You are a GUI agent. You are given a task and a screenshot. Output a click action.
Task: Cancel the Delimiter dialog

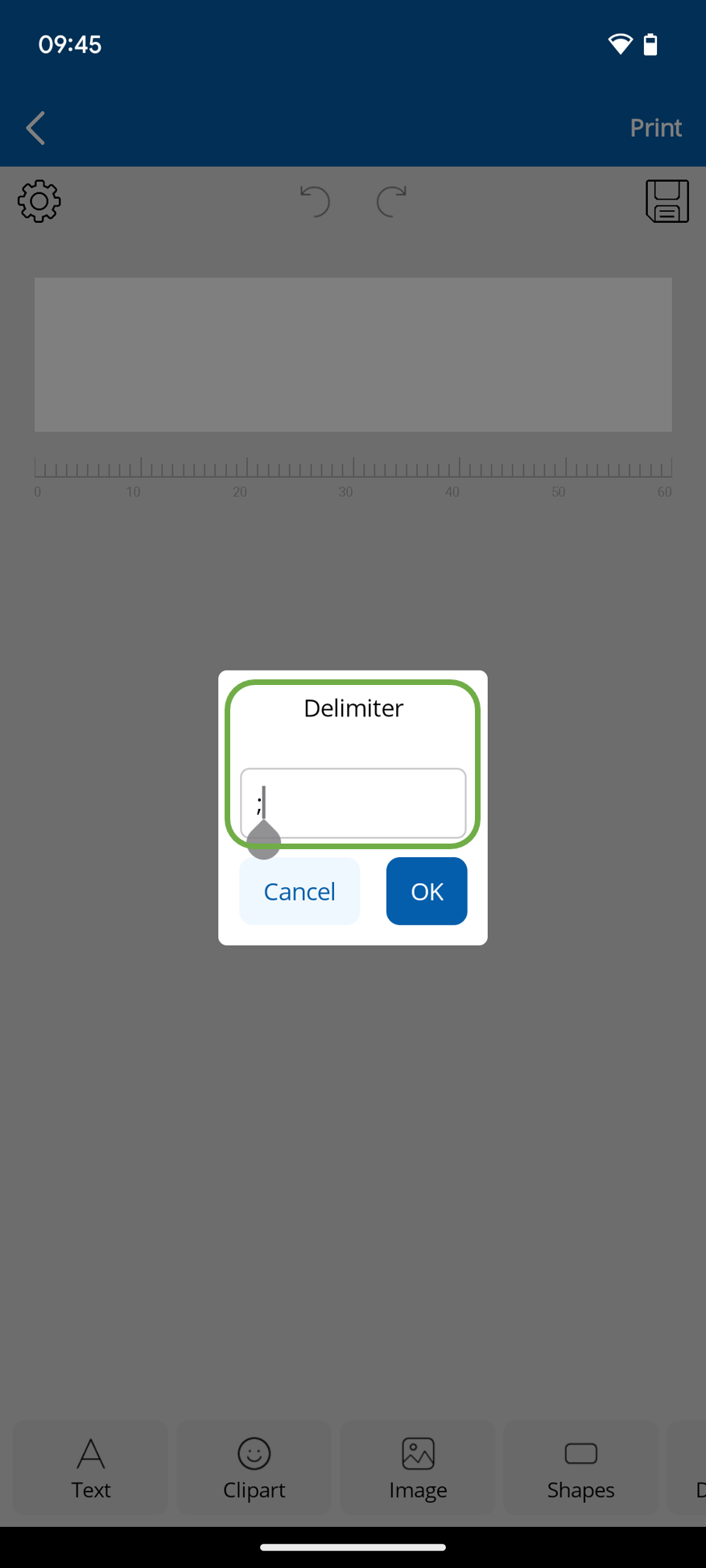coord(299,891)
